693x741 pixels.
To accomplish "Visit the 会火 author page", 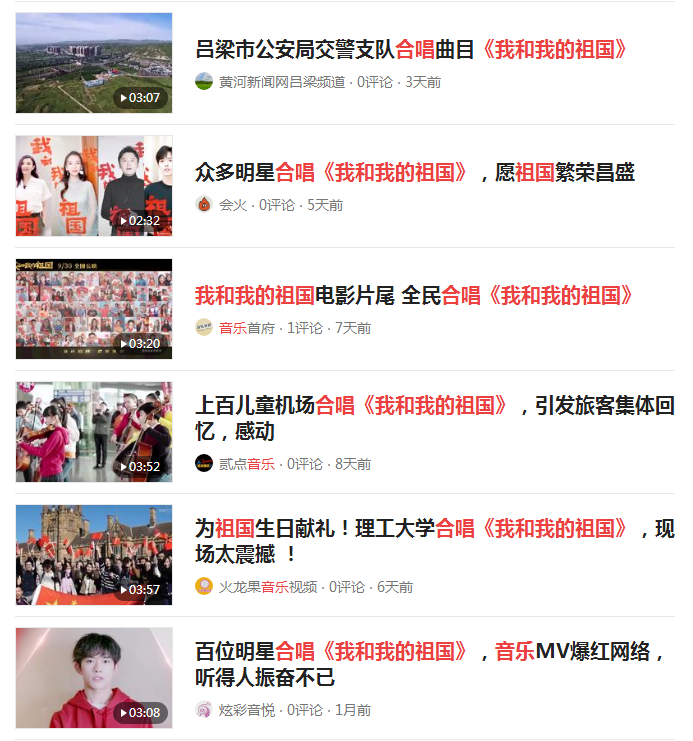I will coord(232,205).
